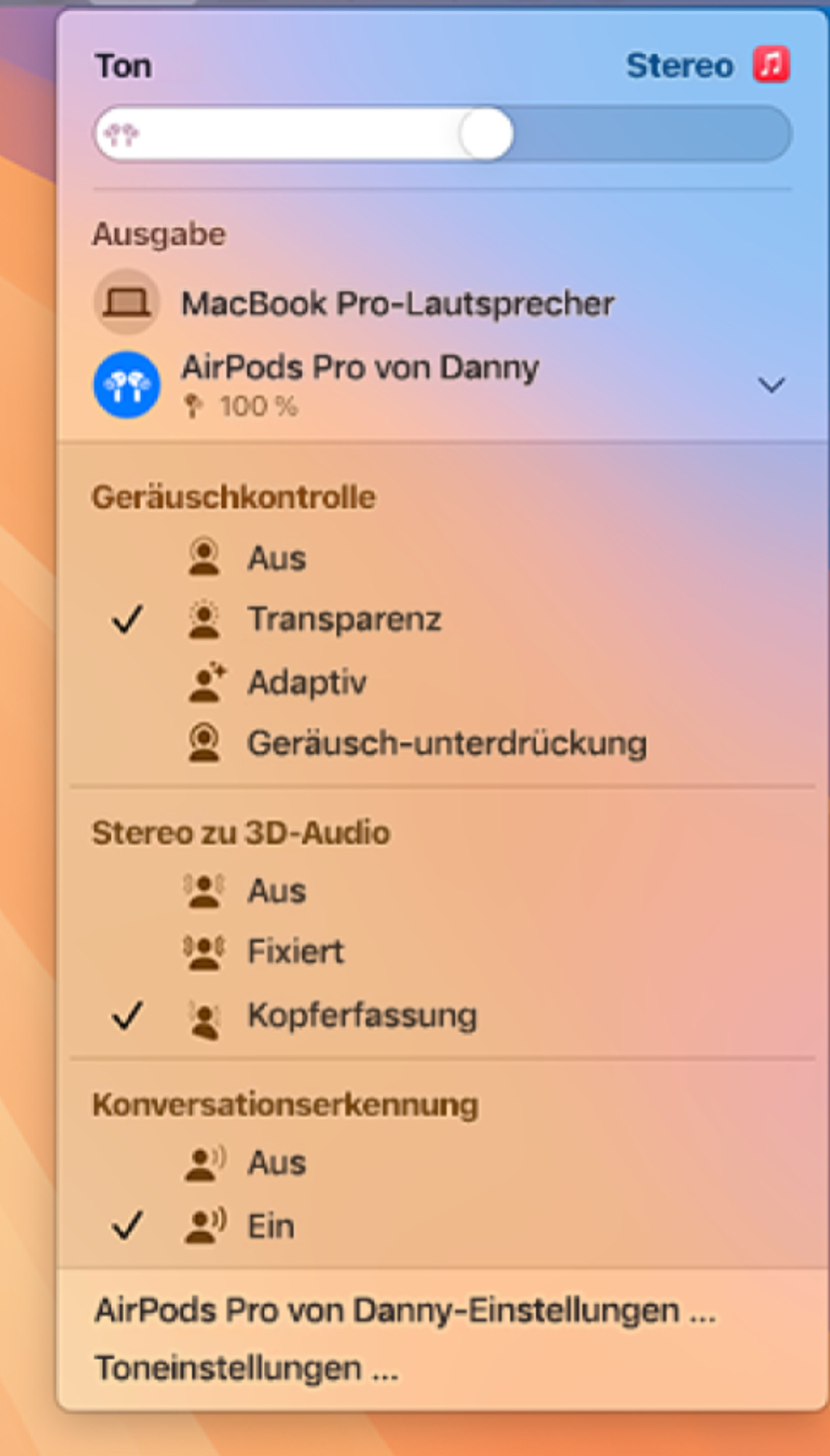Tap the Ton volume slider
Image resolution: width=830 pixels, height=1456 pixels.
(442, 134)
